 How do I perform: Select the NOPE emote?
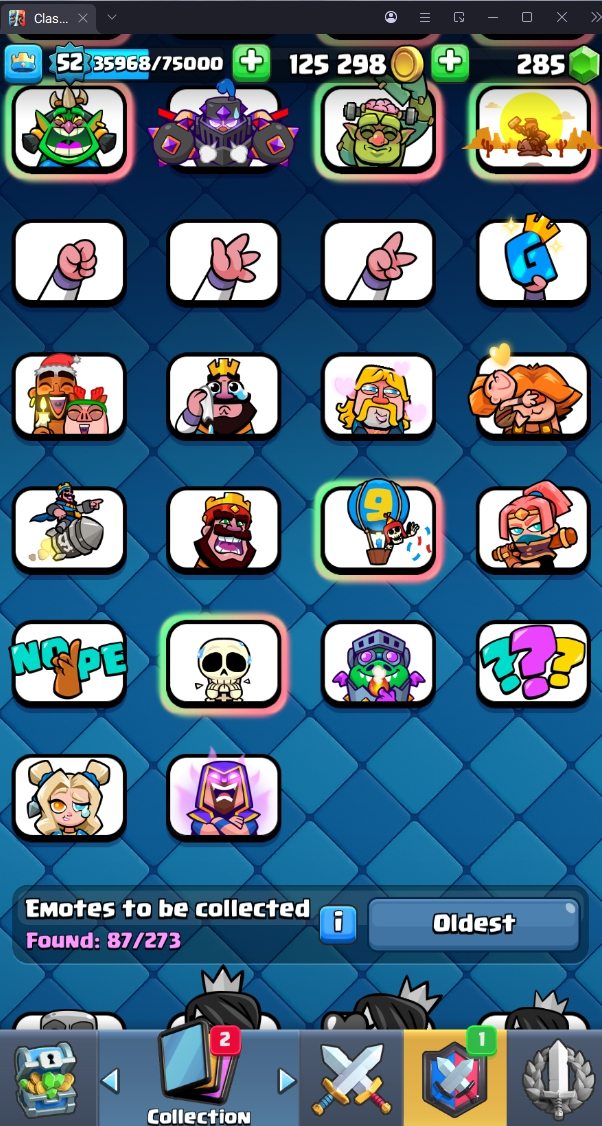(69, 662)
